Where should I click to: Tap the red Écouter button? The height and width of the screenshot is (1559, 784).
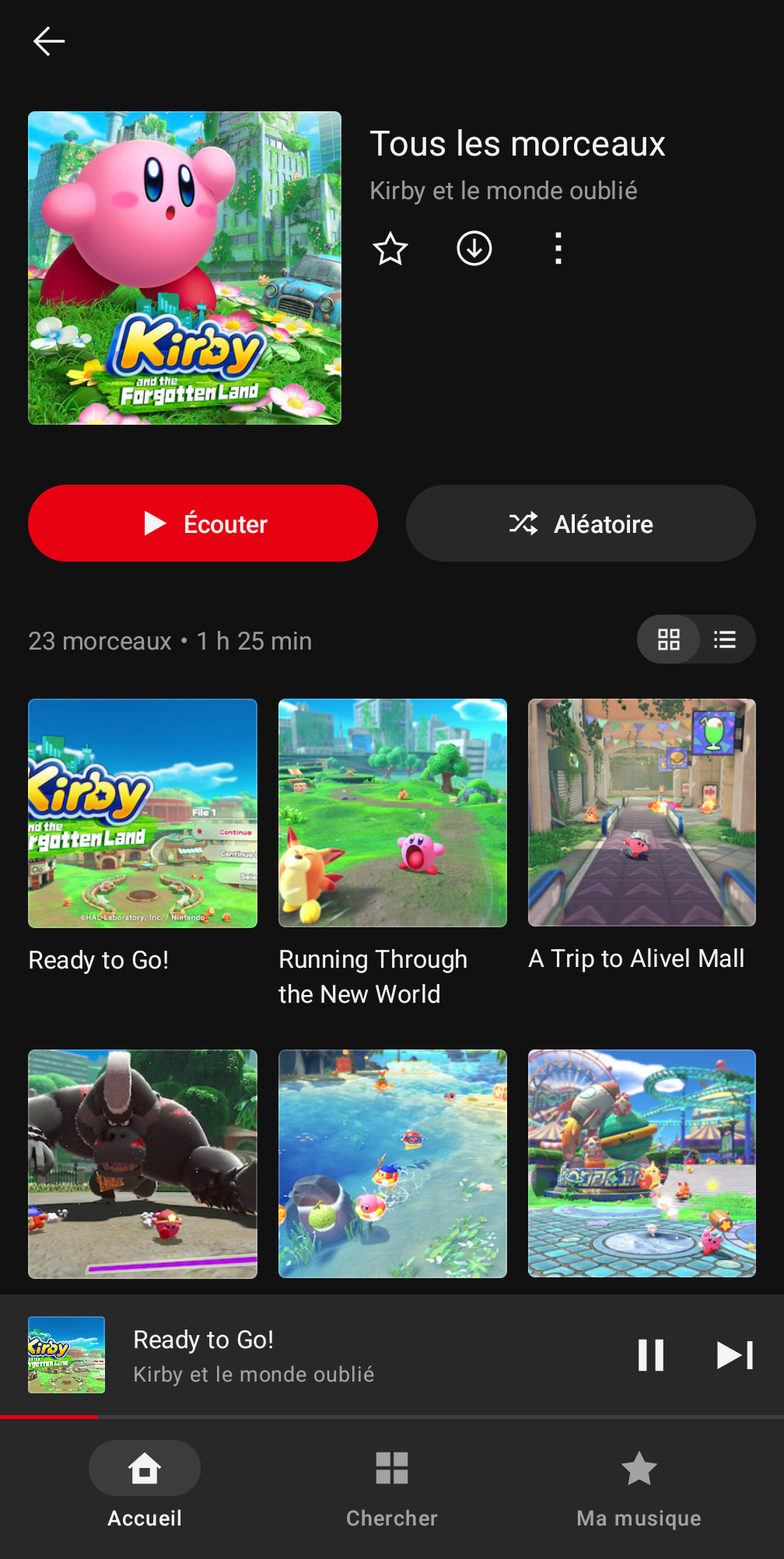click(203, 524)
